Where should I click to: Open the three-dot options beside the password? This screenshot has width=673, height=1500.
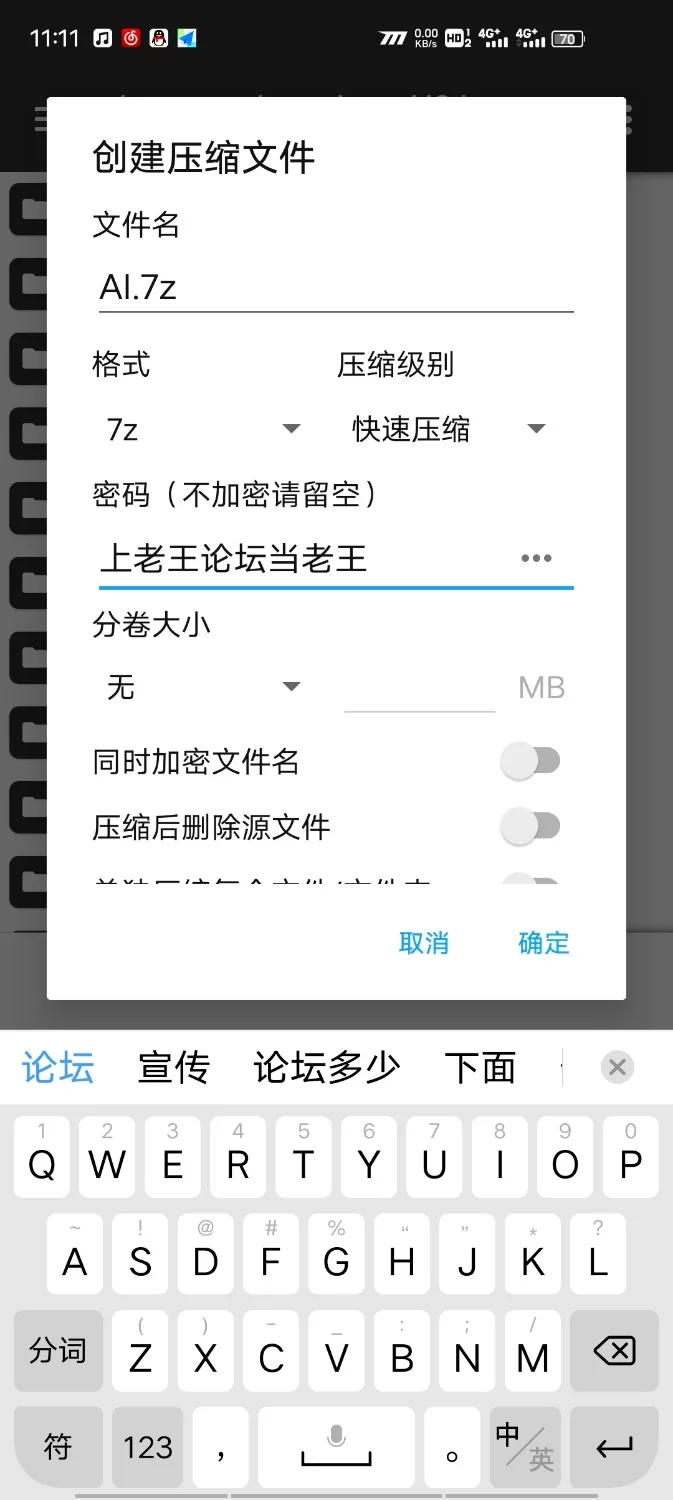(536, 558)
